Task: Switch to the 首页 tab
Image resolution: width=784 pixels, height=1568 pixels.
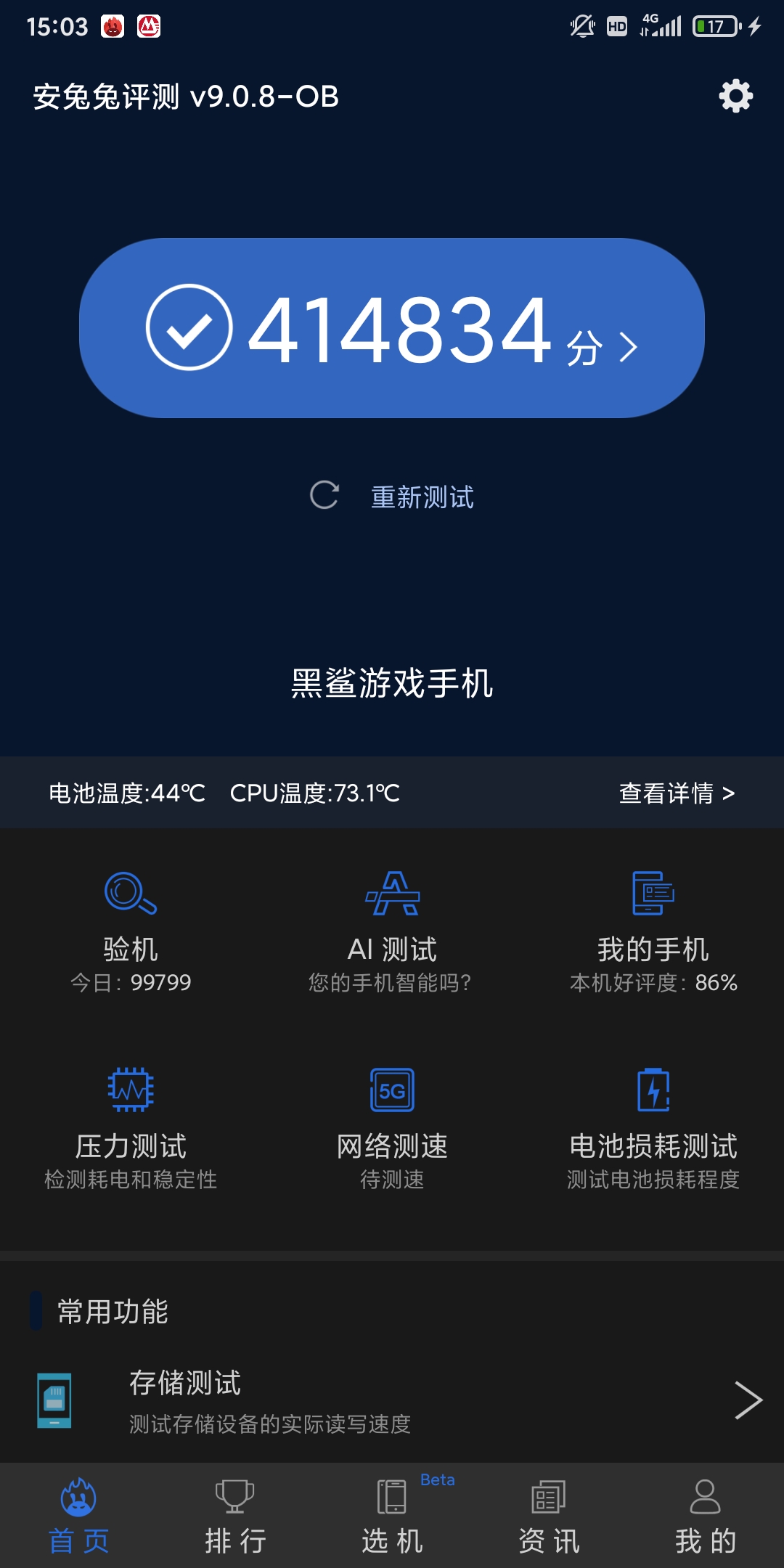Action: [78, 1516]
